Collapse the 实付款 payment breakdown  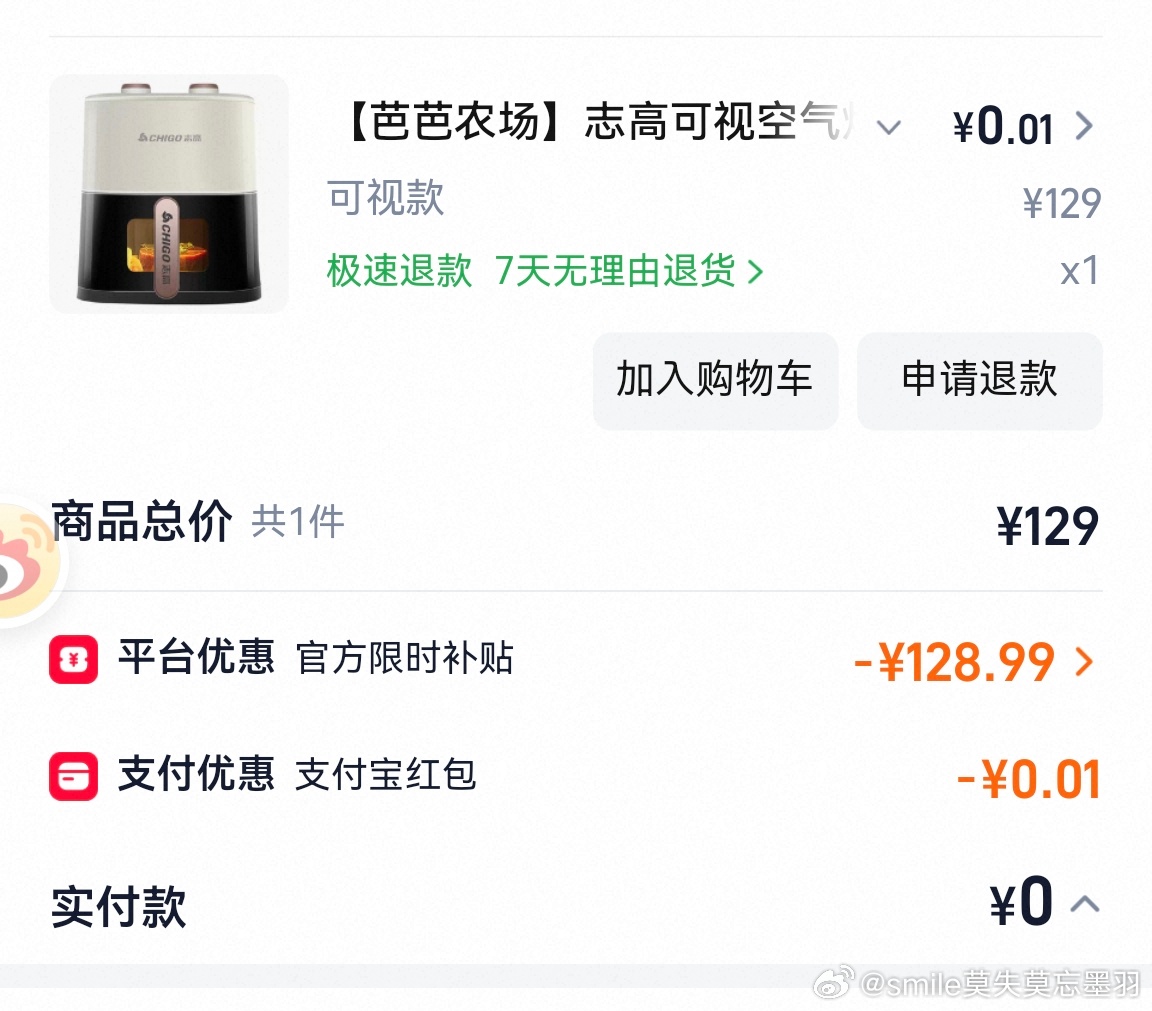click(1085, 904)
